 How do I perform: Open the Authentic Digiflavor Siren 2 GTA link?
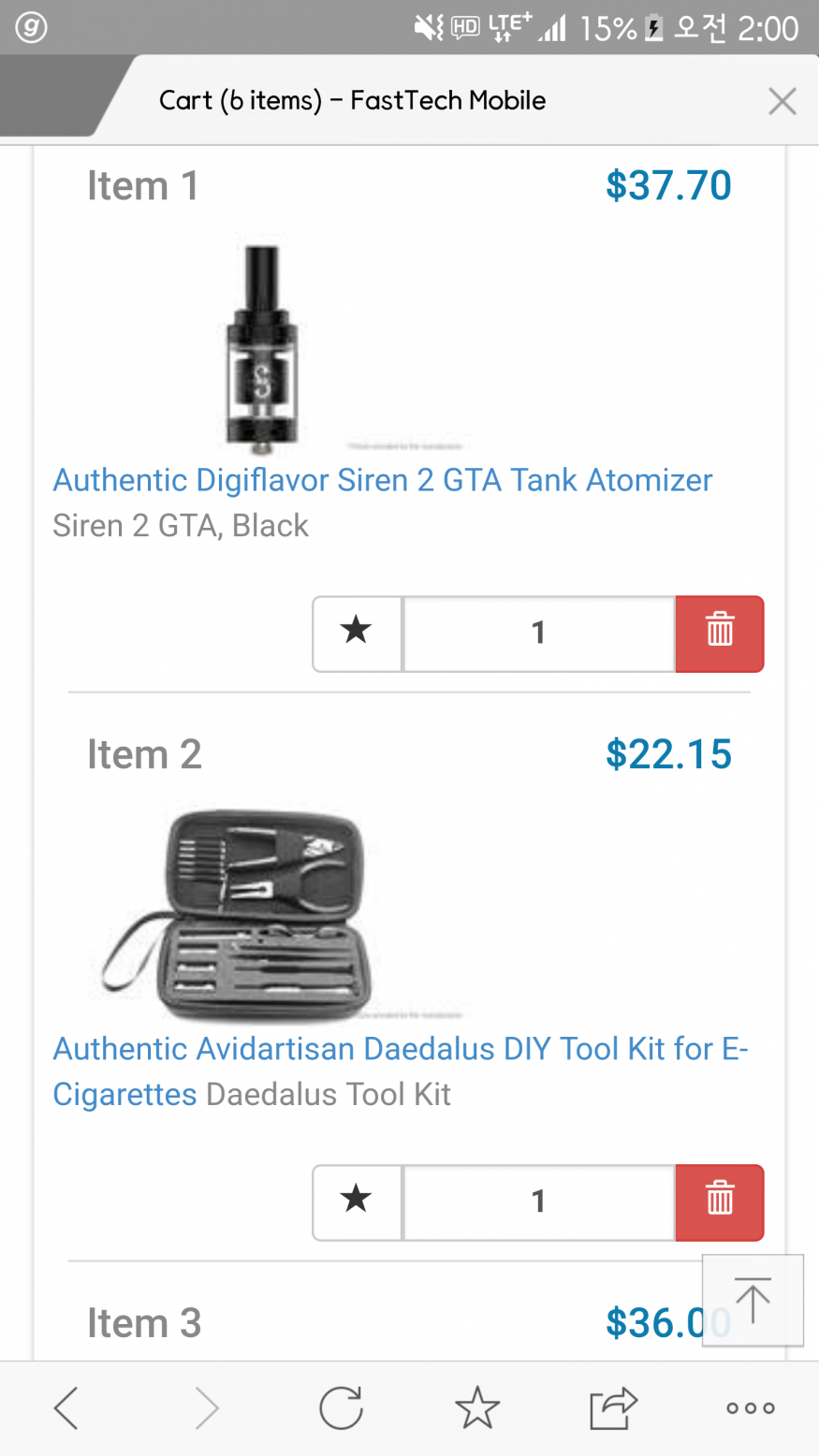[x=382, y=480]
